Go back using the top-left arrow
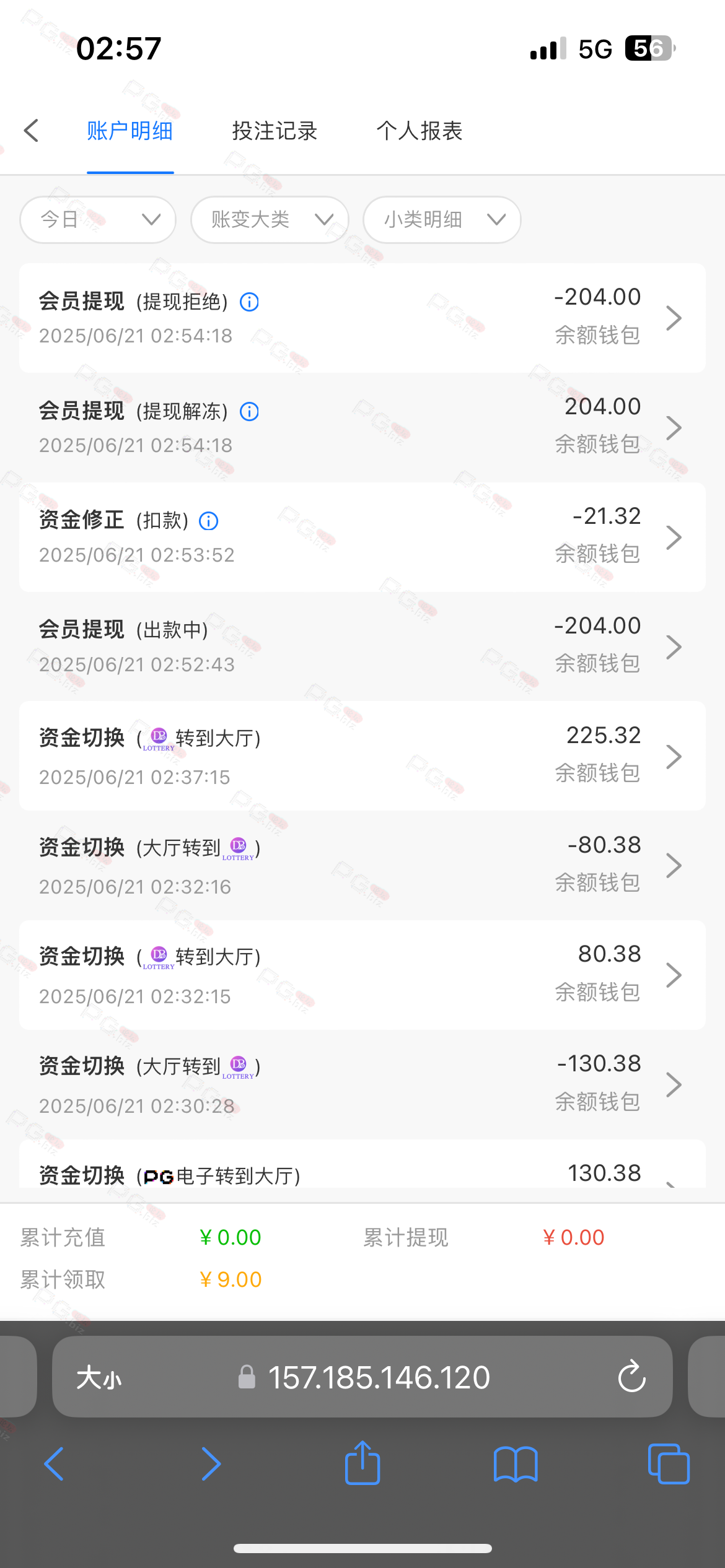 click(31, 131)
